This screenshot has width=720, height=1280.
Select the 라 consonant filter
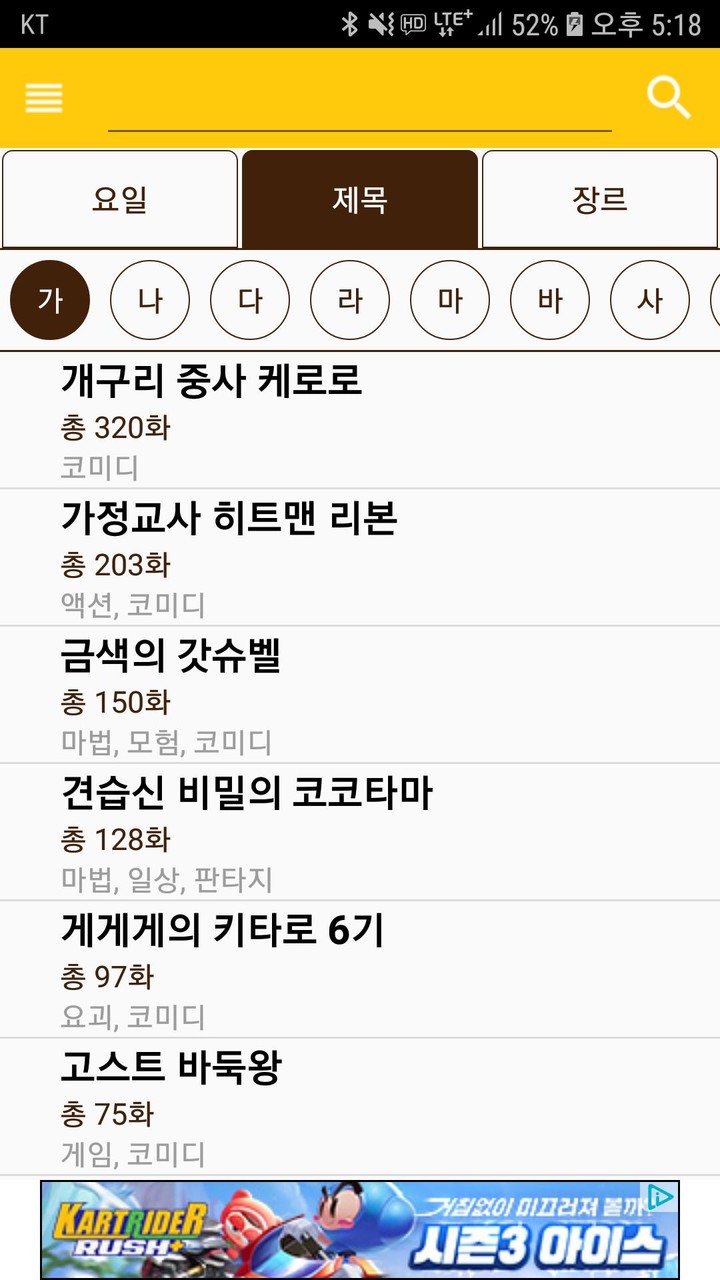(x=350, y=300)
